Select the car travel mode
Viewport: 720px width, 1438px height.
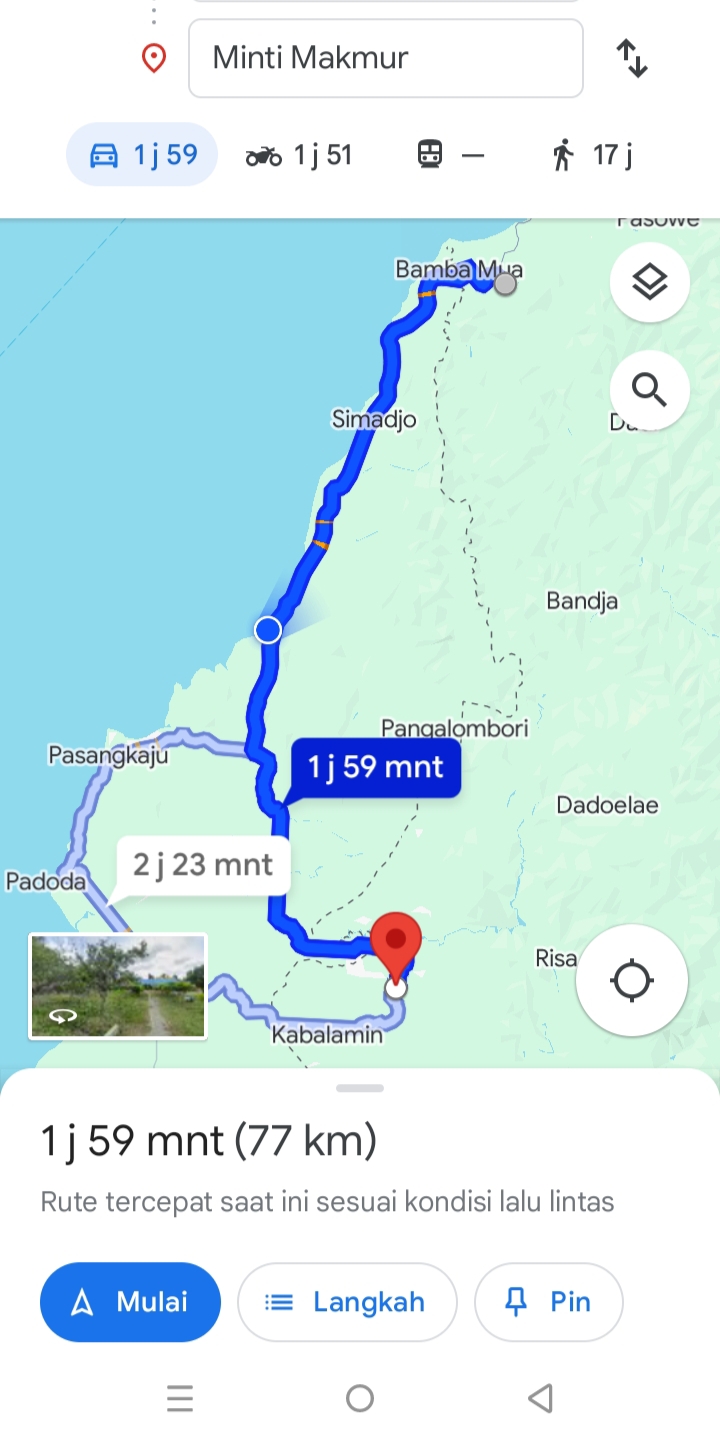[x=142, y=155]
